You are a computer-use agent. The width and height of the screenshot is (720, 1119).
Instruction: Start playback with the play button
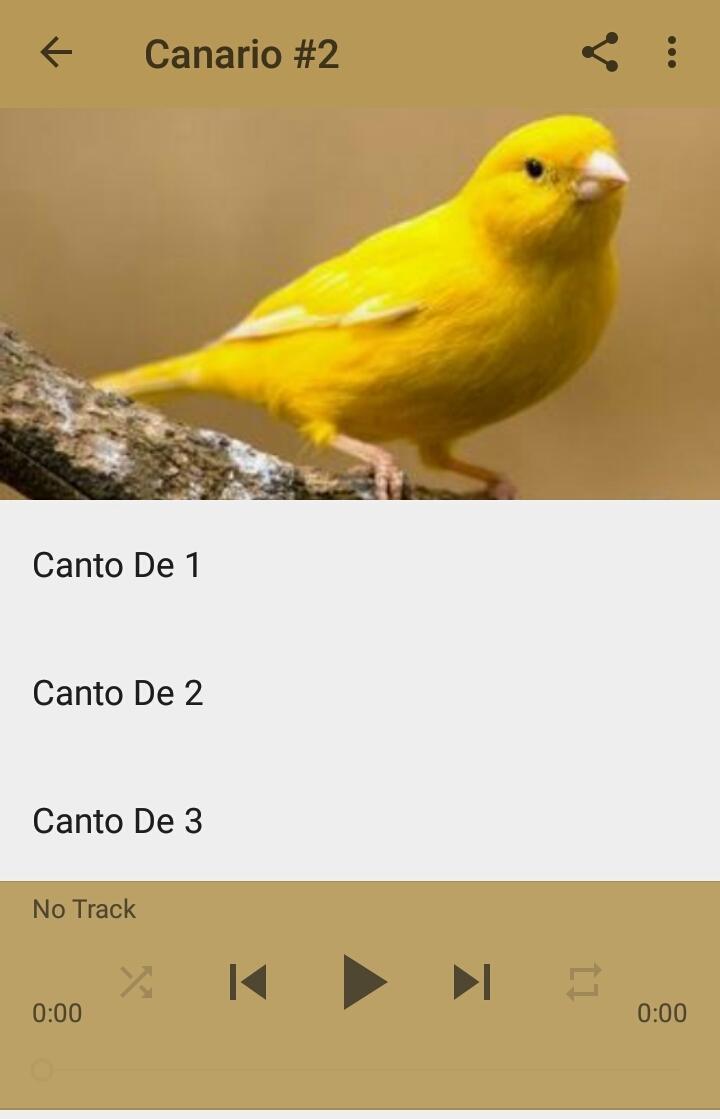(x=362, y=982)
